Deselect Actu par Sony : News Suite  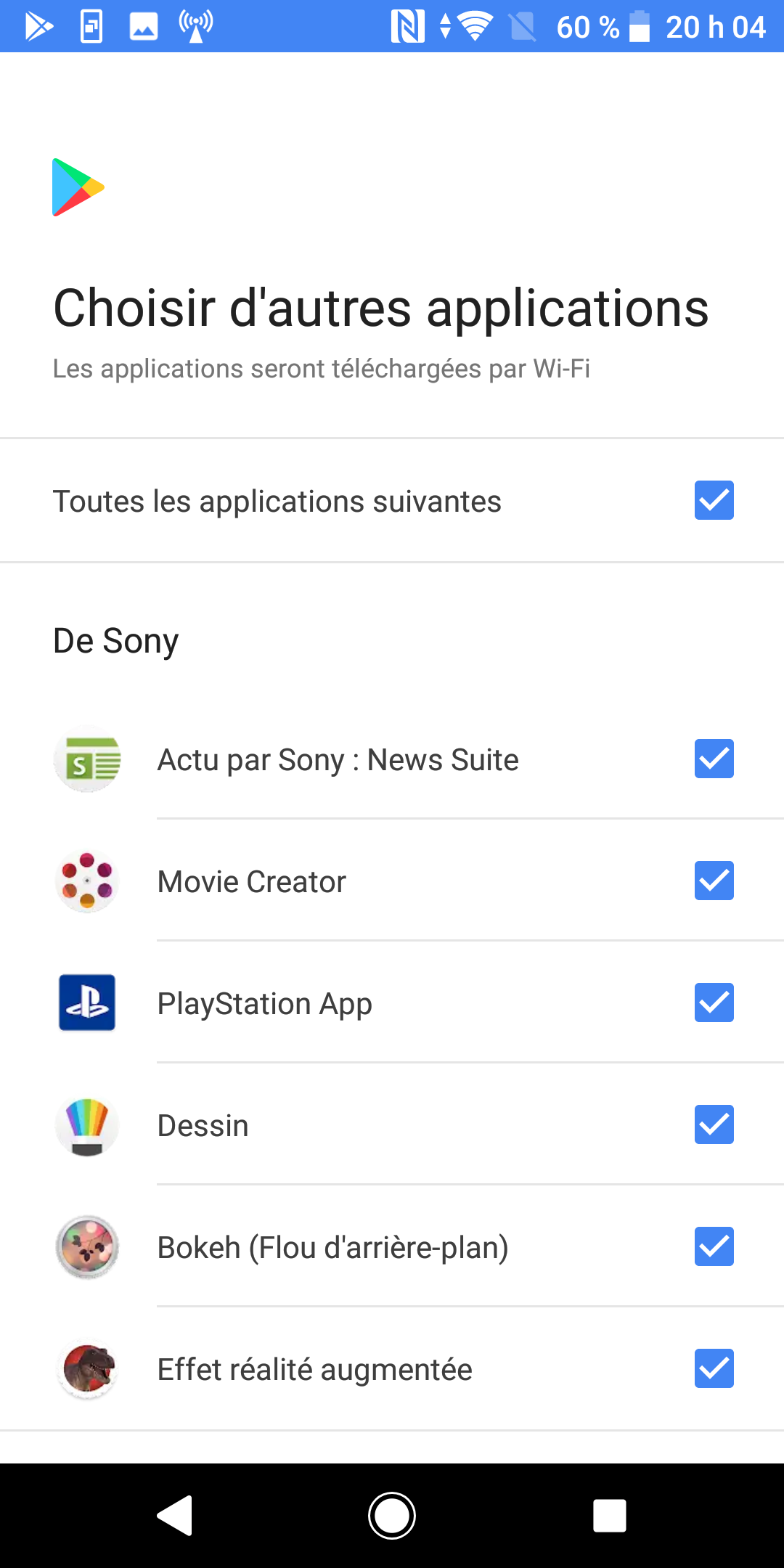(x=714, y=759)
